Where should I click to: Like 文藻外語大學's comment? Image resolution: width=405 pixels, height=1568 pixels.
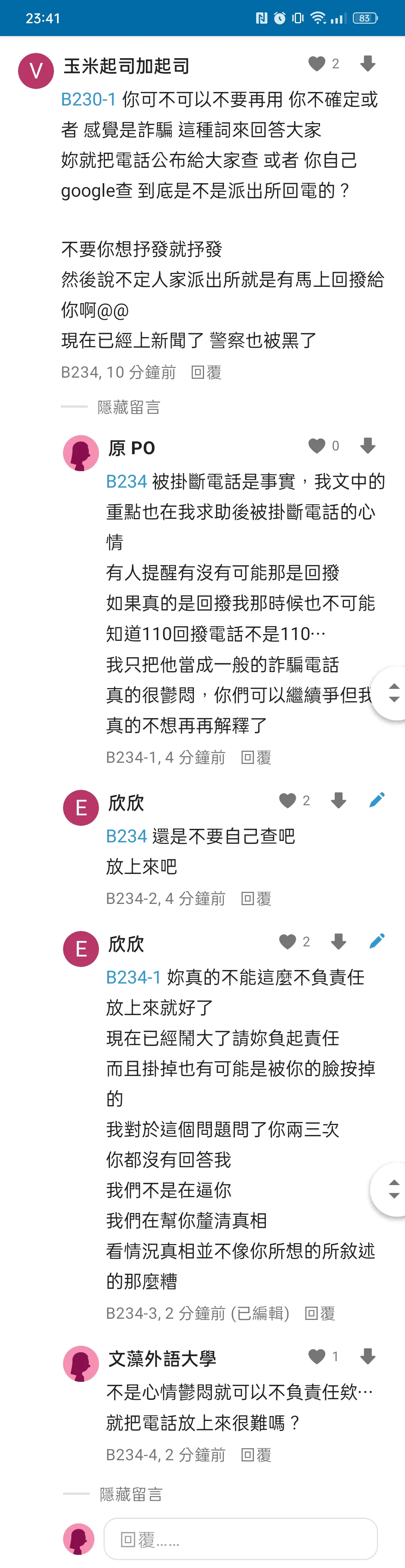click(317, 1356)
